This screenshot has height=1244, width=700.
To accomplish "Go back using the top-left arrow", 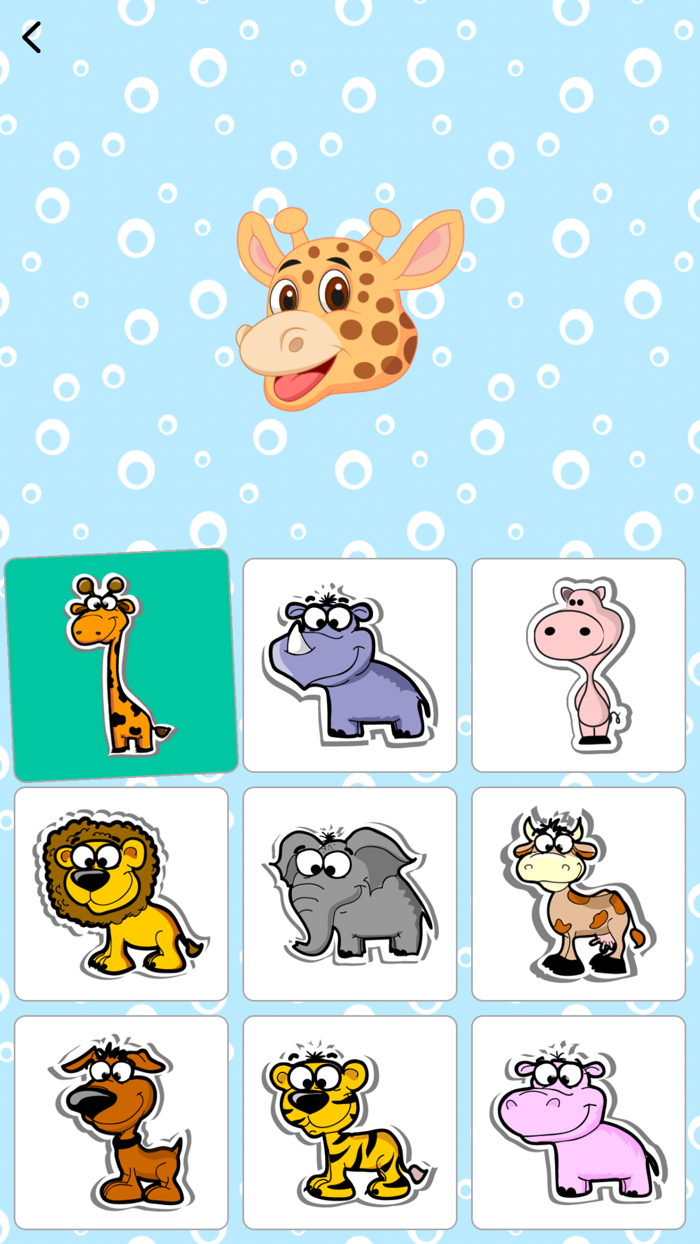I will click(32, 38).
